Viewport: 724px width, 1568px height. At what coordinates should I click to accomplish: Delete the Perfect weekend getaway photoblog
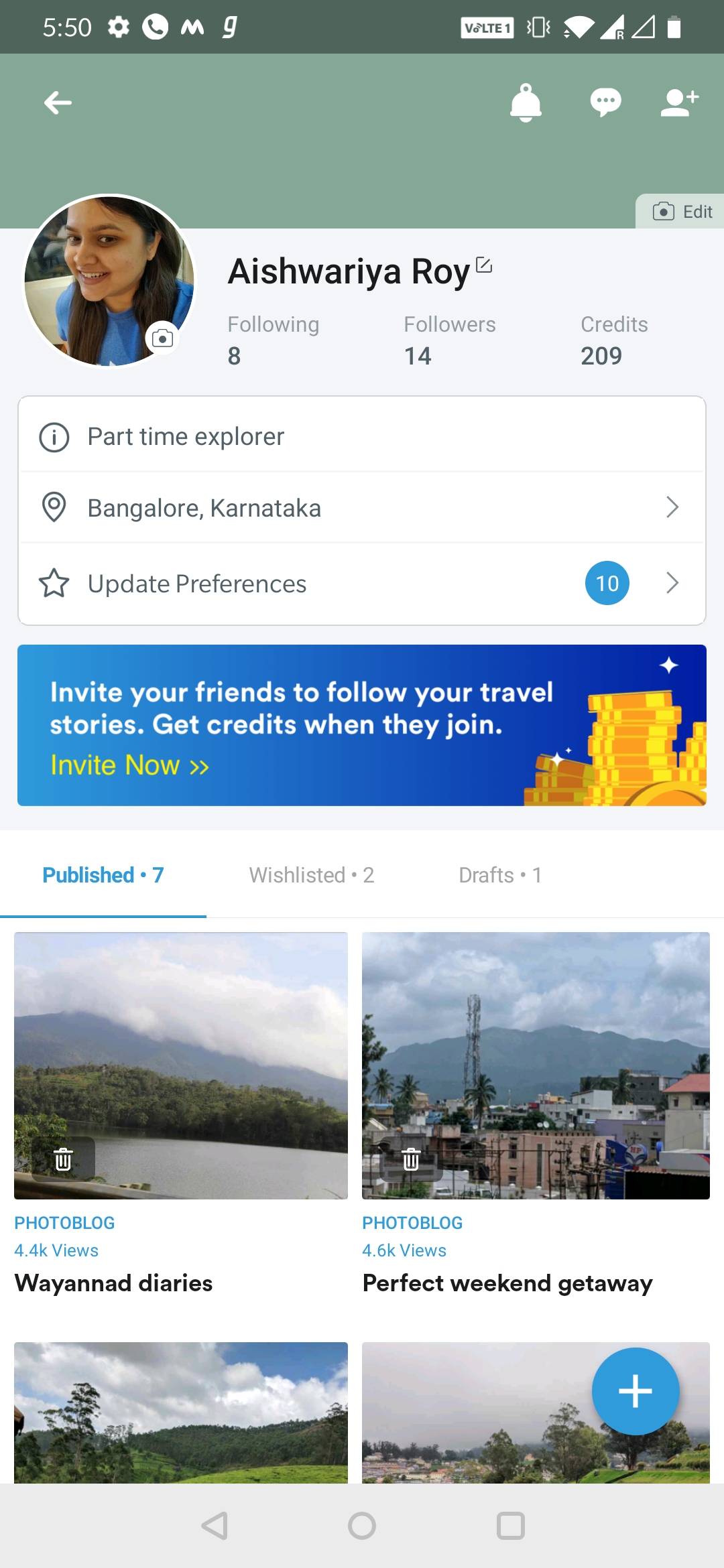click(411, 1159)
